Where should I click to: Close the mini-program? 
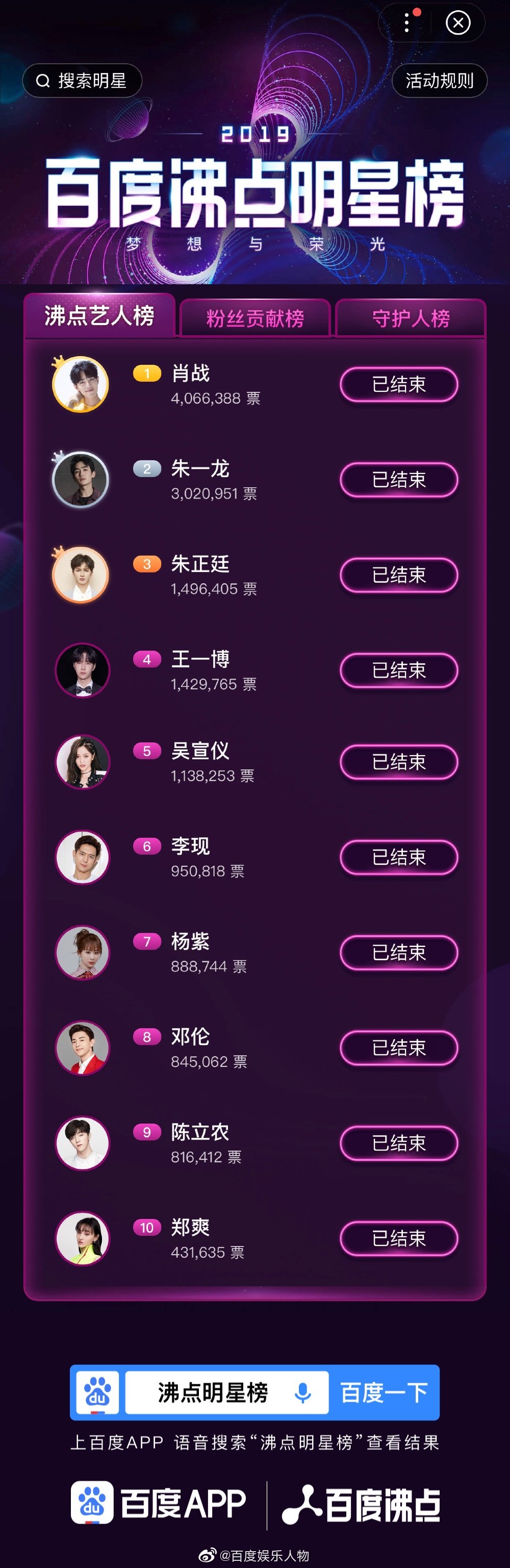click(457, 23)
